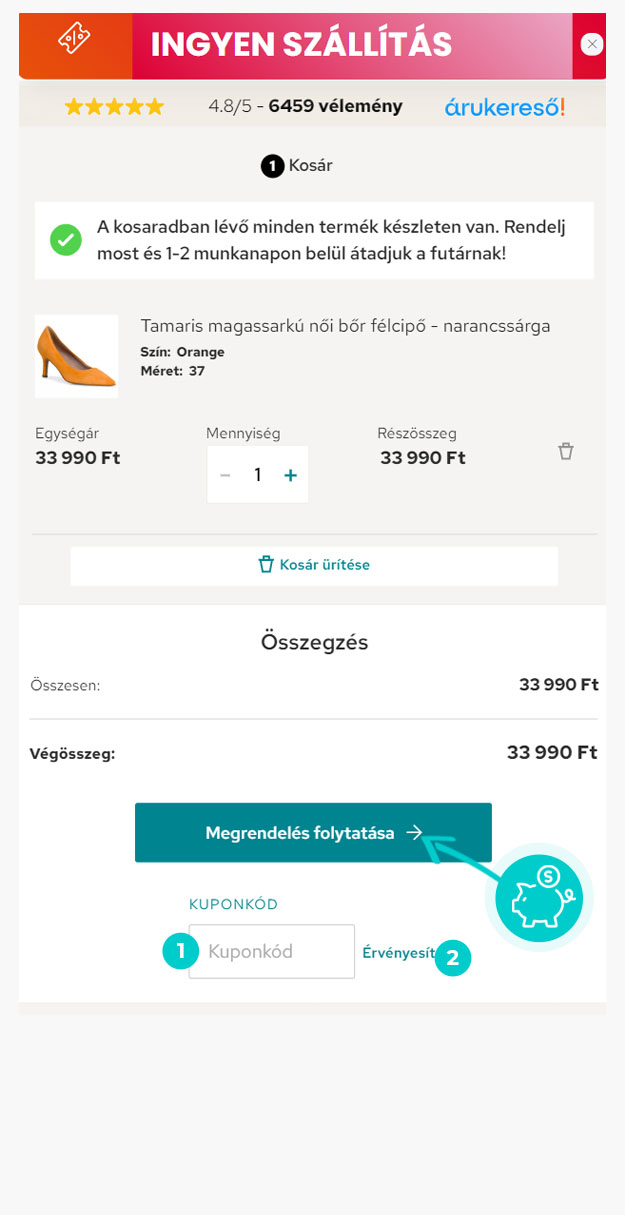Increase the shoe quantity with plus

(291, 475)
